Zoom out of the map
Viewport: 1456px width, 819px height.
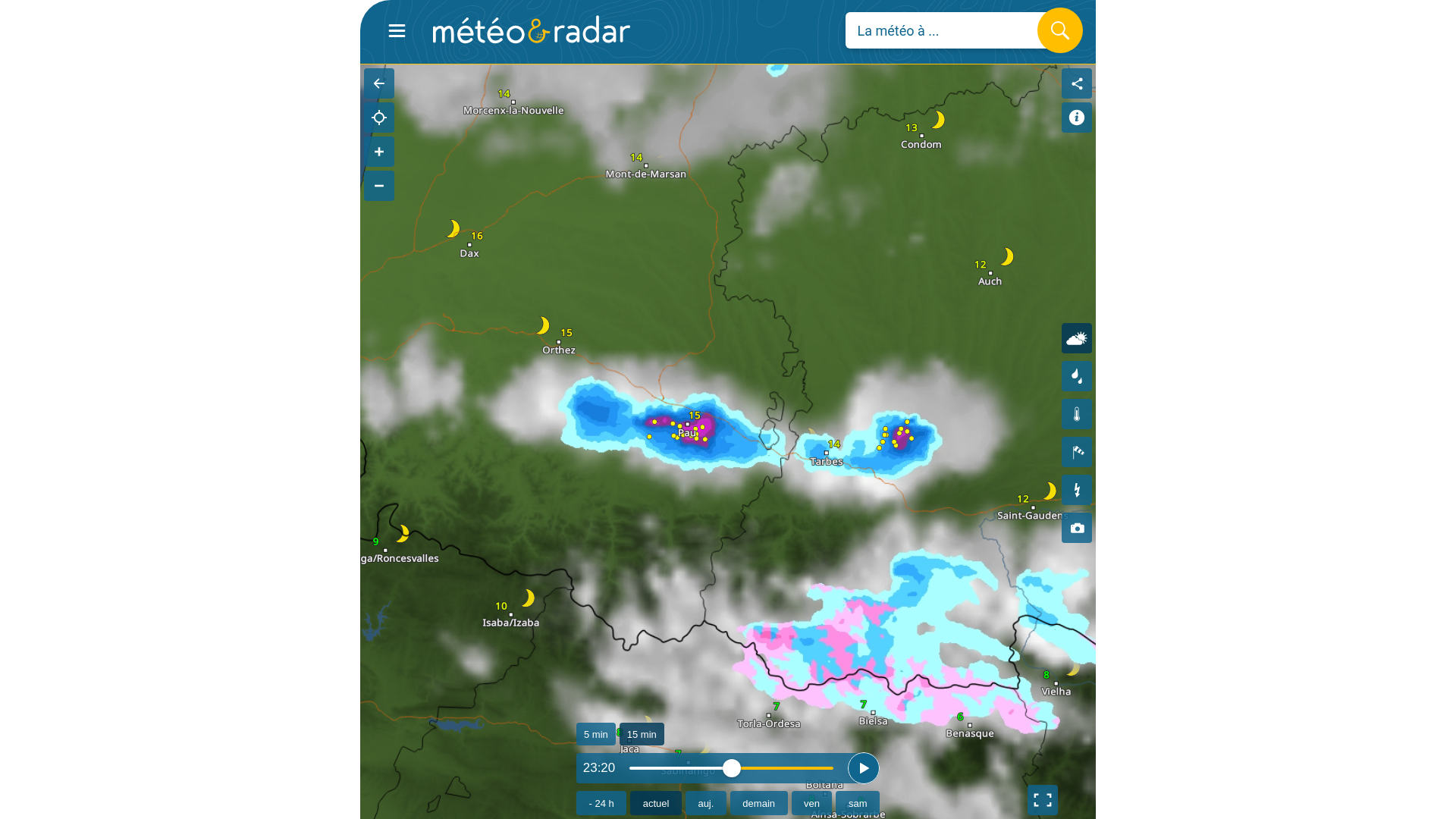[379, 186]
